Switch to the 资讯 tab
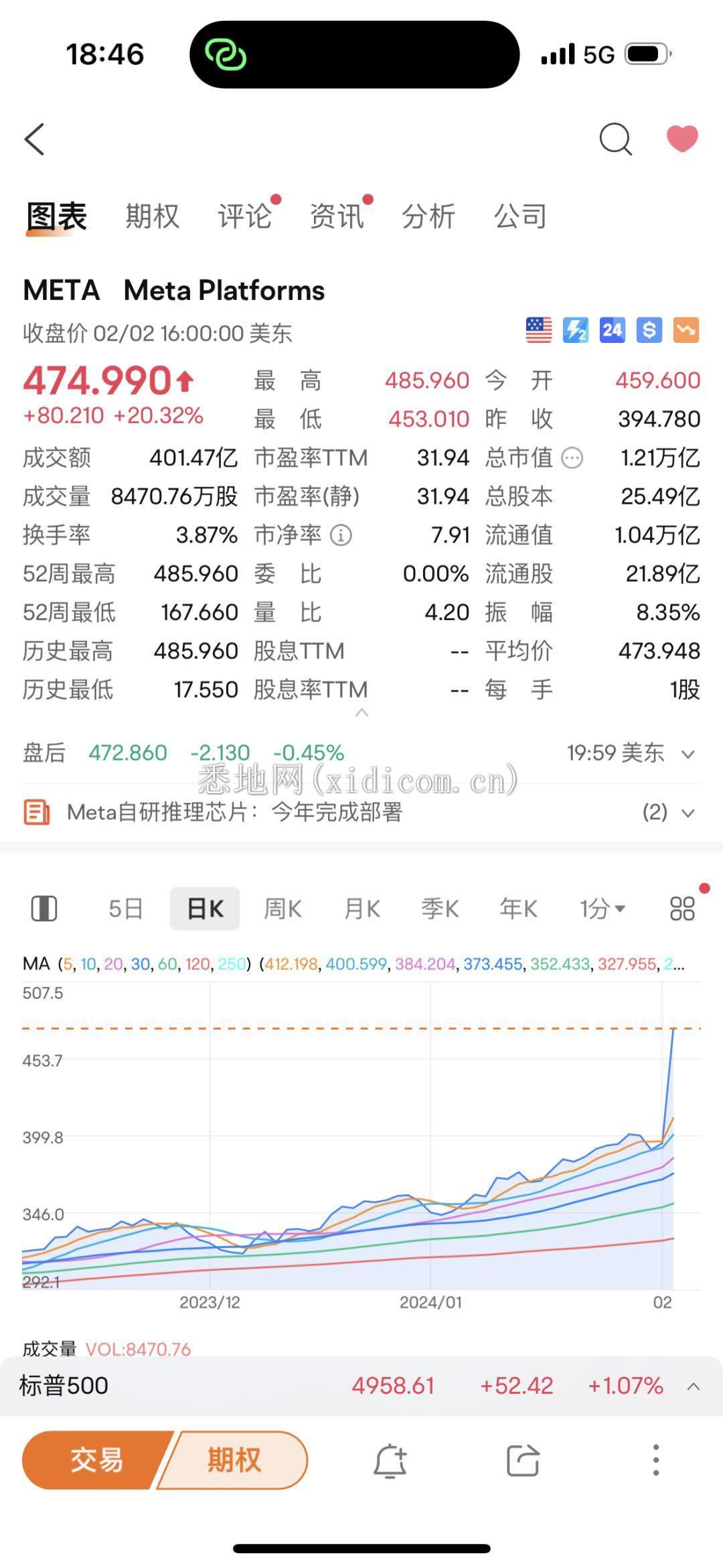Viewport: 723px width, 1568px height. coord(336,217)
